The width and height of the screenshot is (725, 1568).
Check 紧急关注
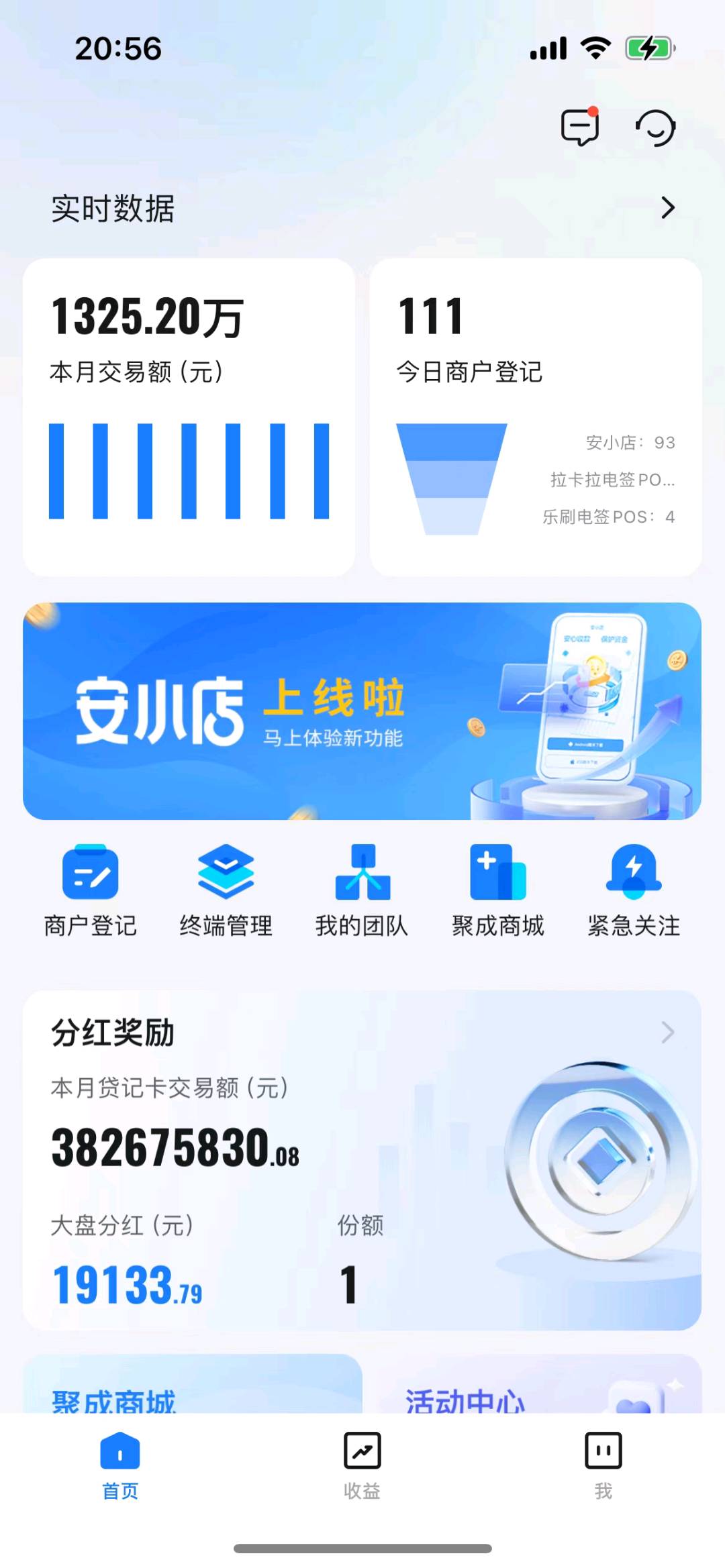(x=634, y=890)
